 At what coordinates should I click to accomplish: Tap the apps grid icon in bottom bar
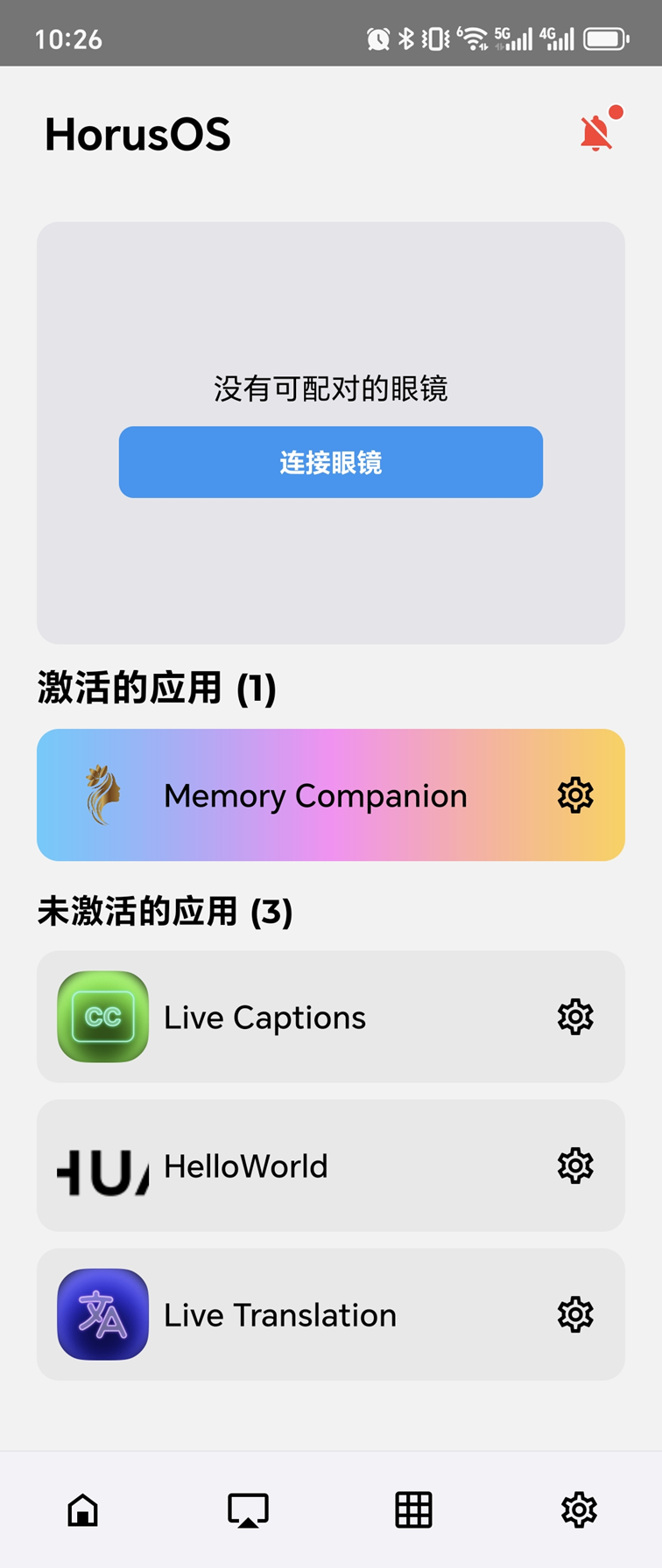[x=413, y=1509]
